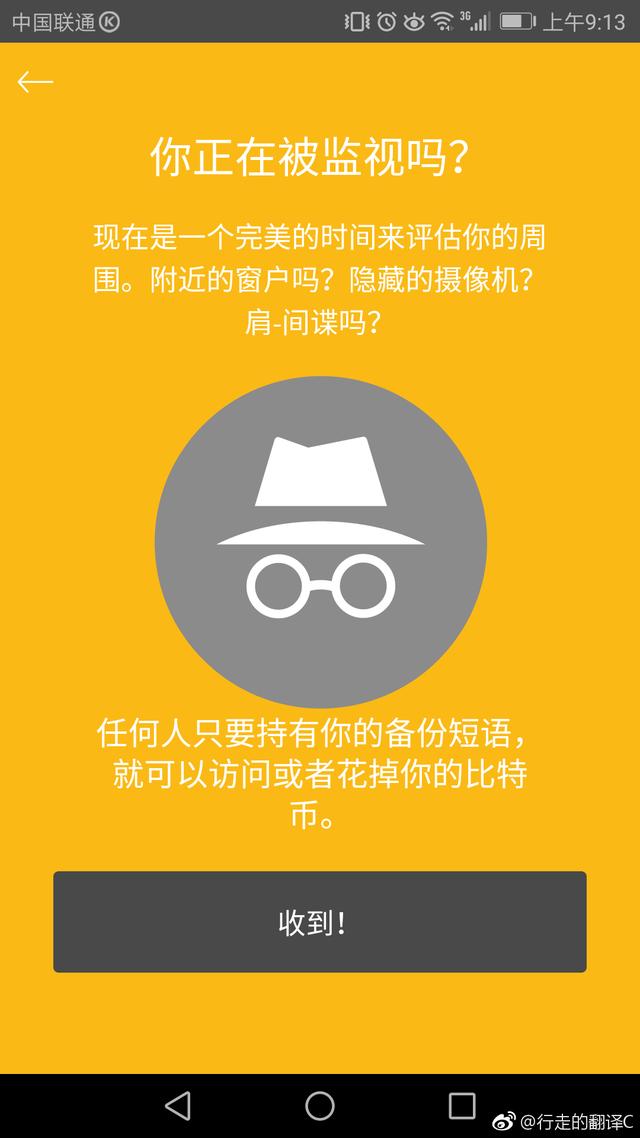Open recent apps from navigation bar
Viewport: 640px width, 1138px height.
462,1106
